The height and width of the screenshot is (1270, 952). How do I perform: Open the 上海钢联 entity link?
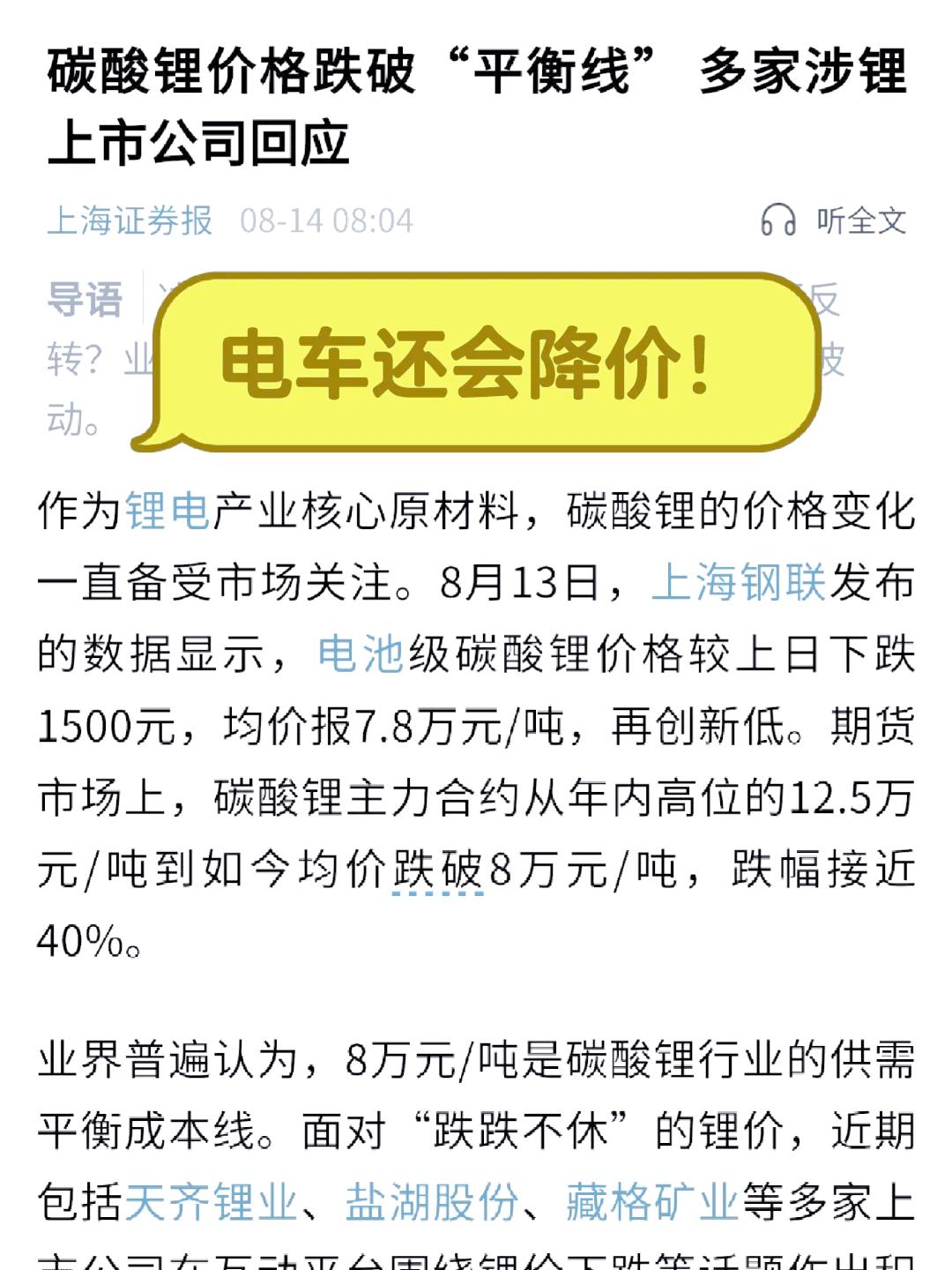click(740, 588)
